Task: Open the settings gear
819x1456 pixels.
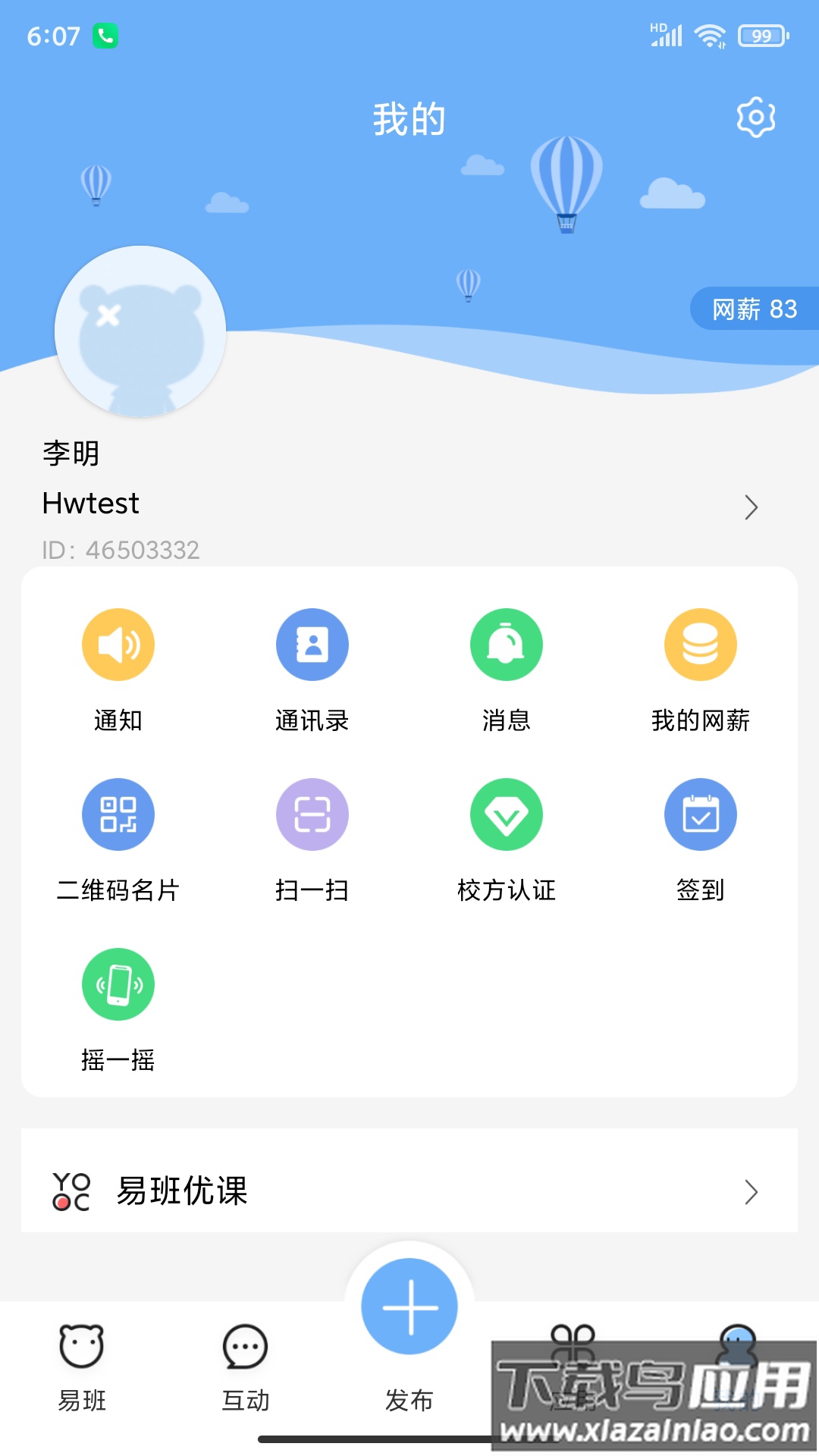Action: click(755, 116)
